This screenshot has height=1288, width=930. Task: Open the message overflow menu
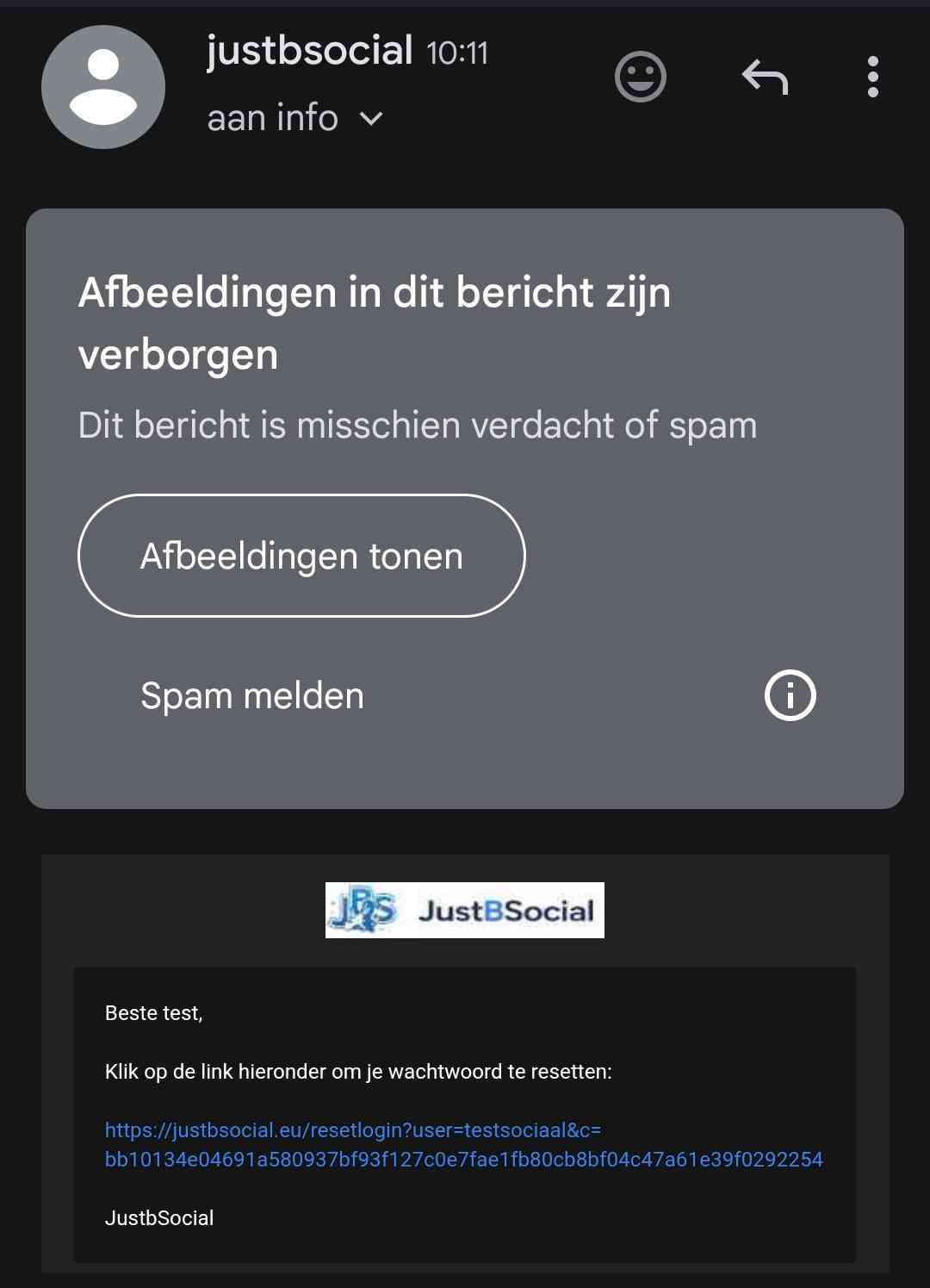[872, 78]
